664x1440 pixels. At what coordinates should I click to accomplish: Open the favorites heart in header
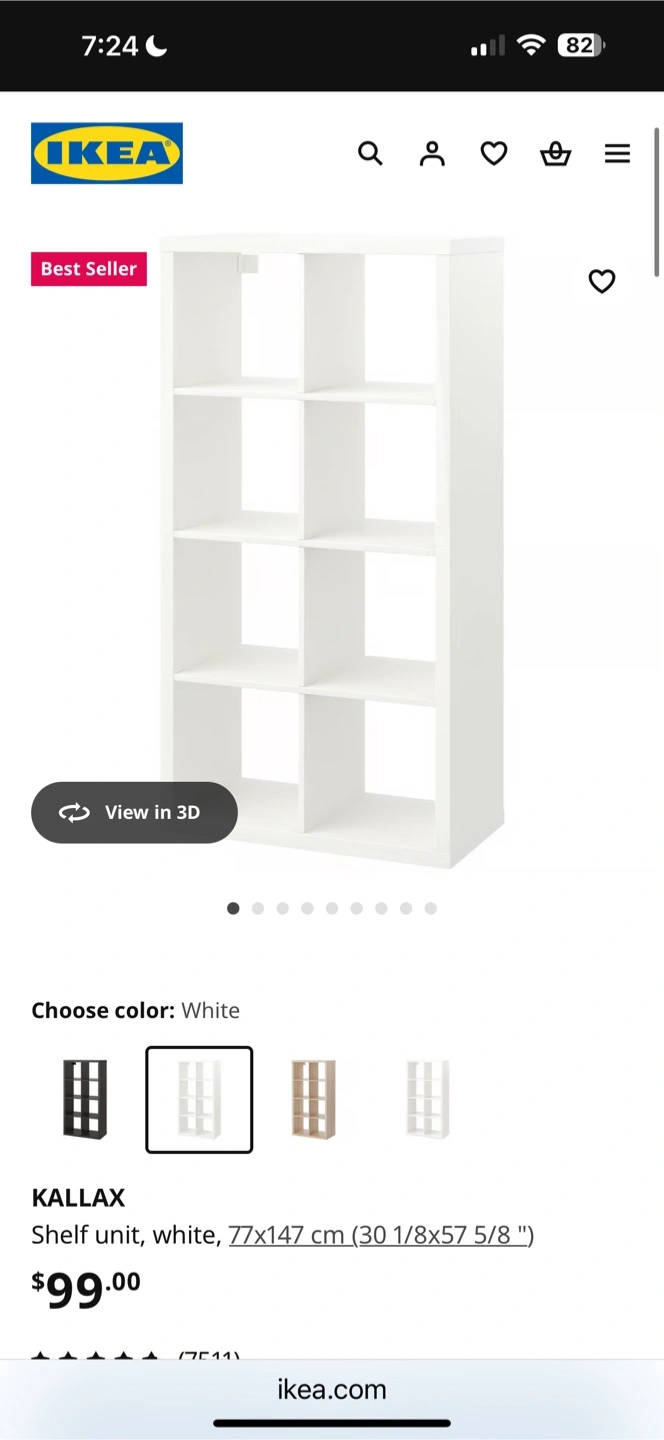click(x=494, y=153)
